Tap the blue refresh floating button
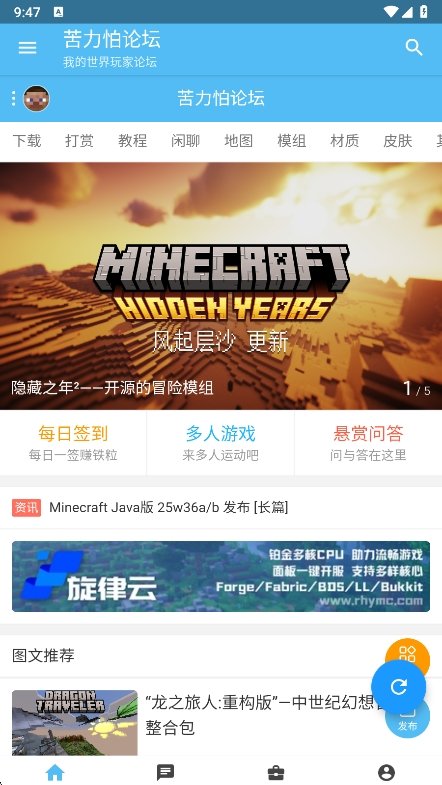Viewport: 442px width, 785px height. (398, 687)
